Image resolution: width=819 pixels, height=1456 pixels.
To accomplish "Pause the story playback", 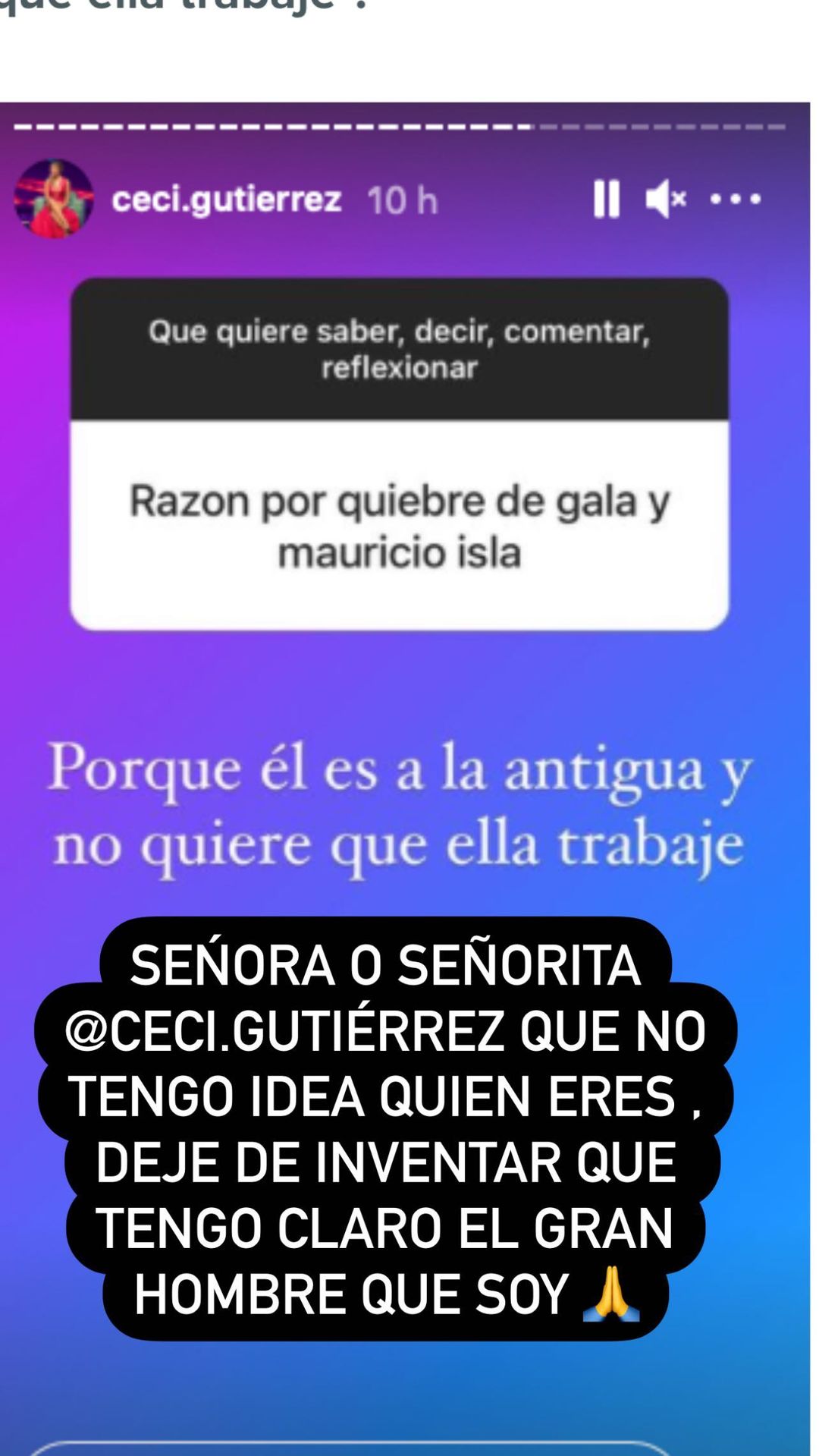I will coord(607,199).
